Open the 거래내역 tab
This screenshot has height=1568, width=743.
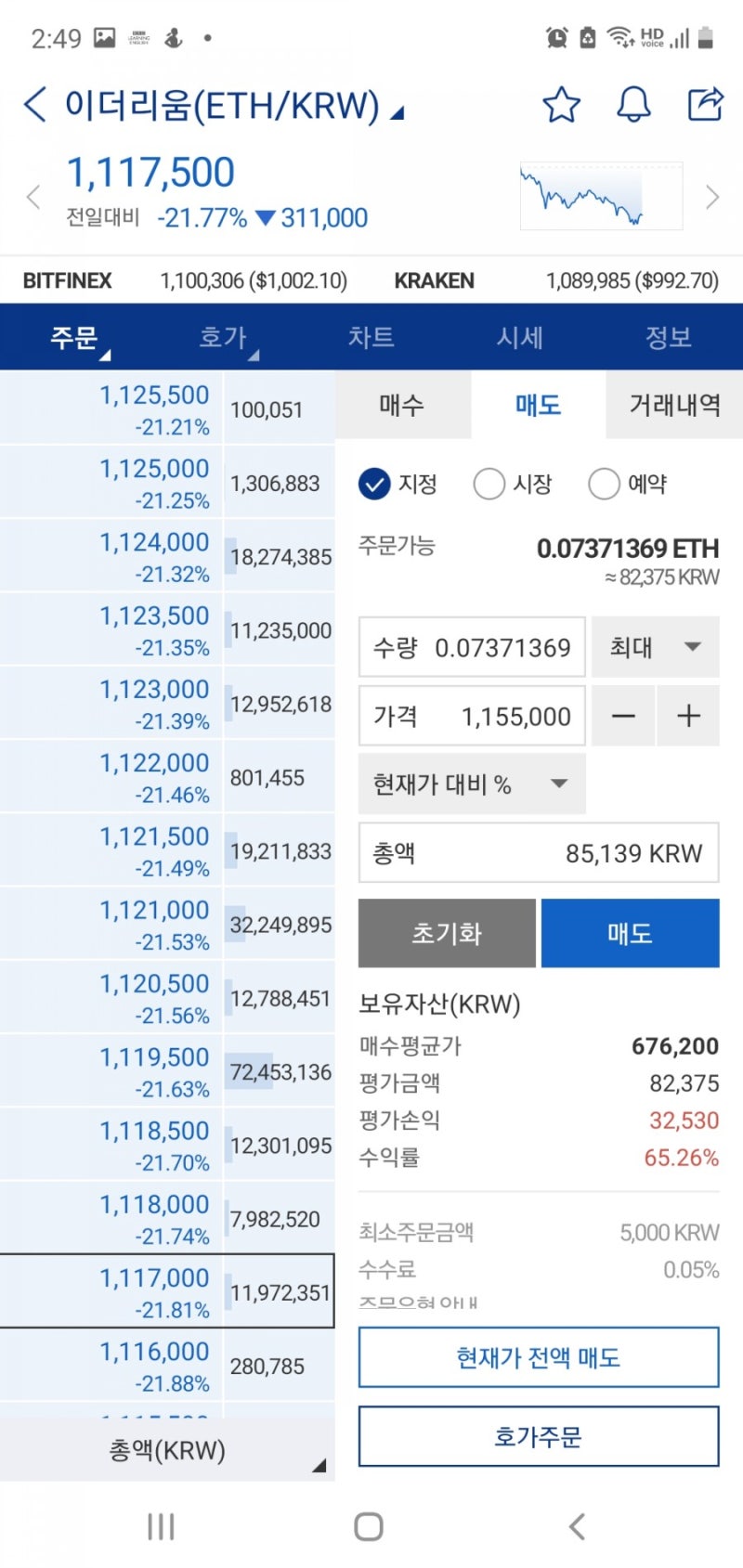pos(673,406)
